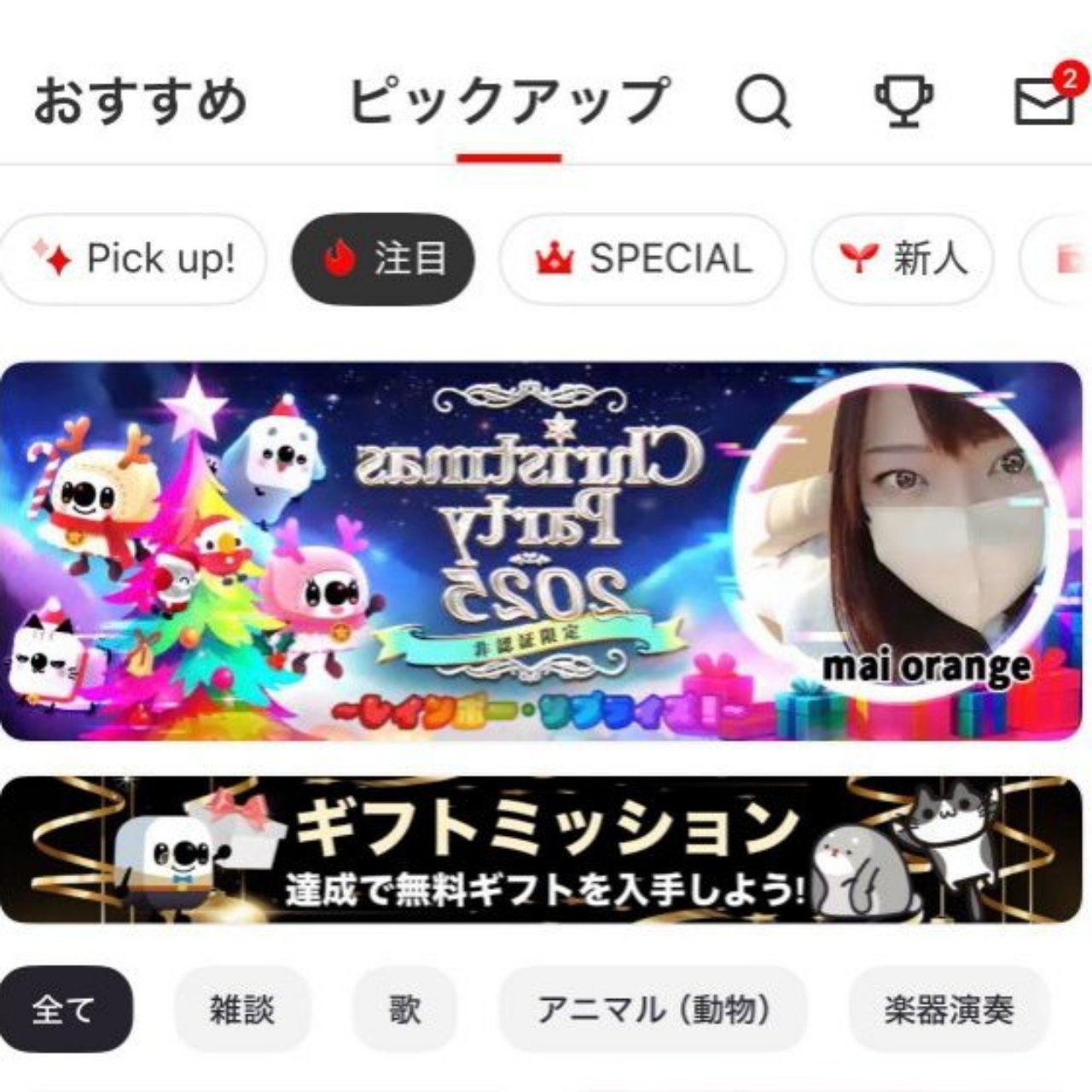Select the Pick up! chip
The height and width of the screenshot is (1092, 1092).
coord(134,259)
